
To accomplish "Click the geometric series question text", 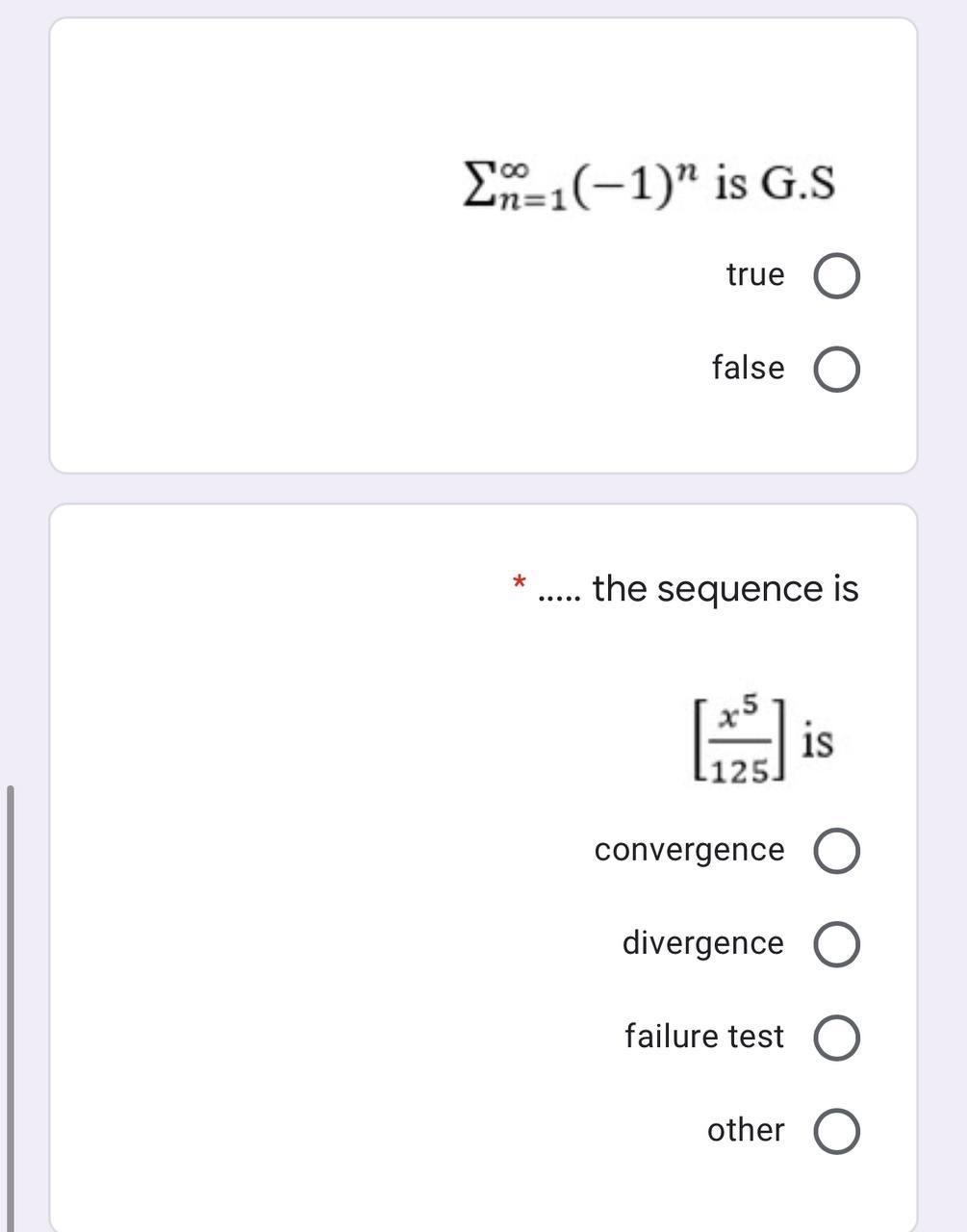I will [x=647, y=187].
